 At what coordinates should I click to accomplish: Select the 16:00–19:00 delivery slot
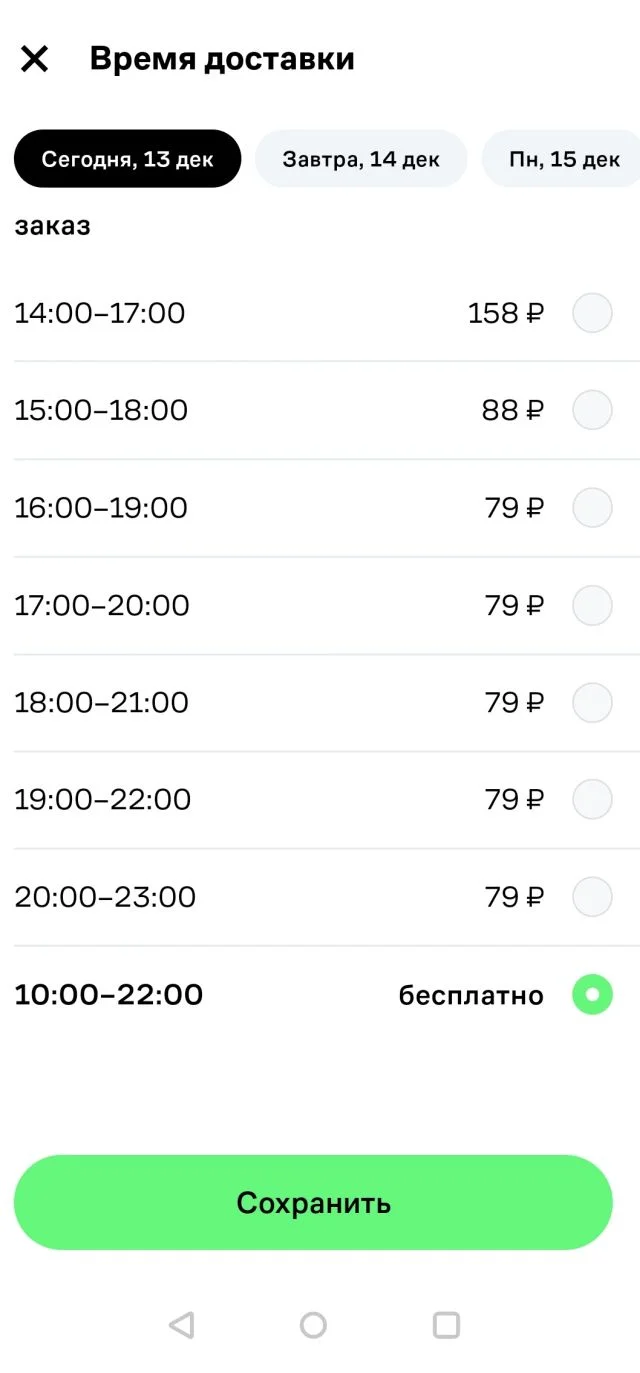coord(320,508)
